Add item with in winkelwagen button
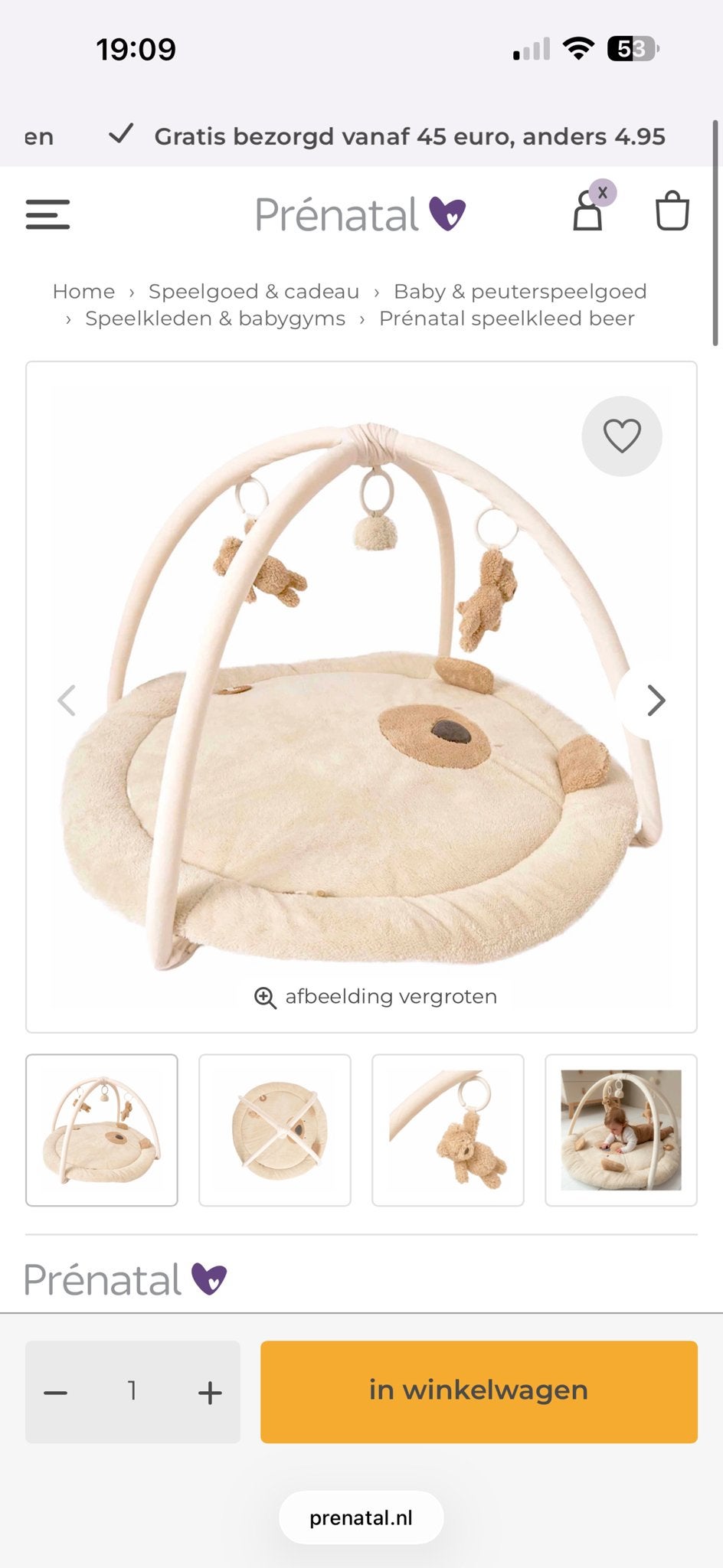The width and height of the screenshot is (723, 1568). click(x=479, y=1392)
